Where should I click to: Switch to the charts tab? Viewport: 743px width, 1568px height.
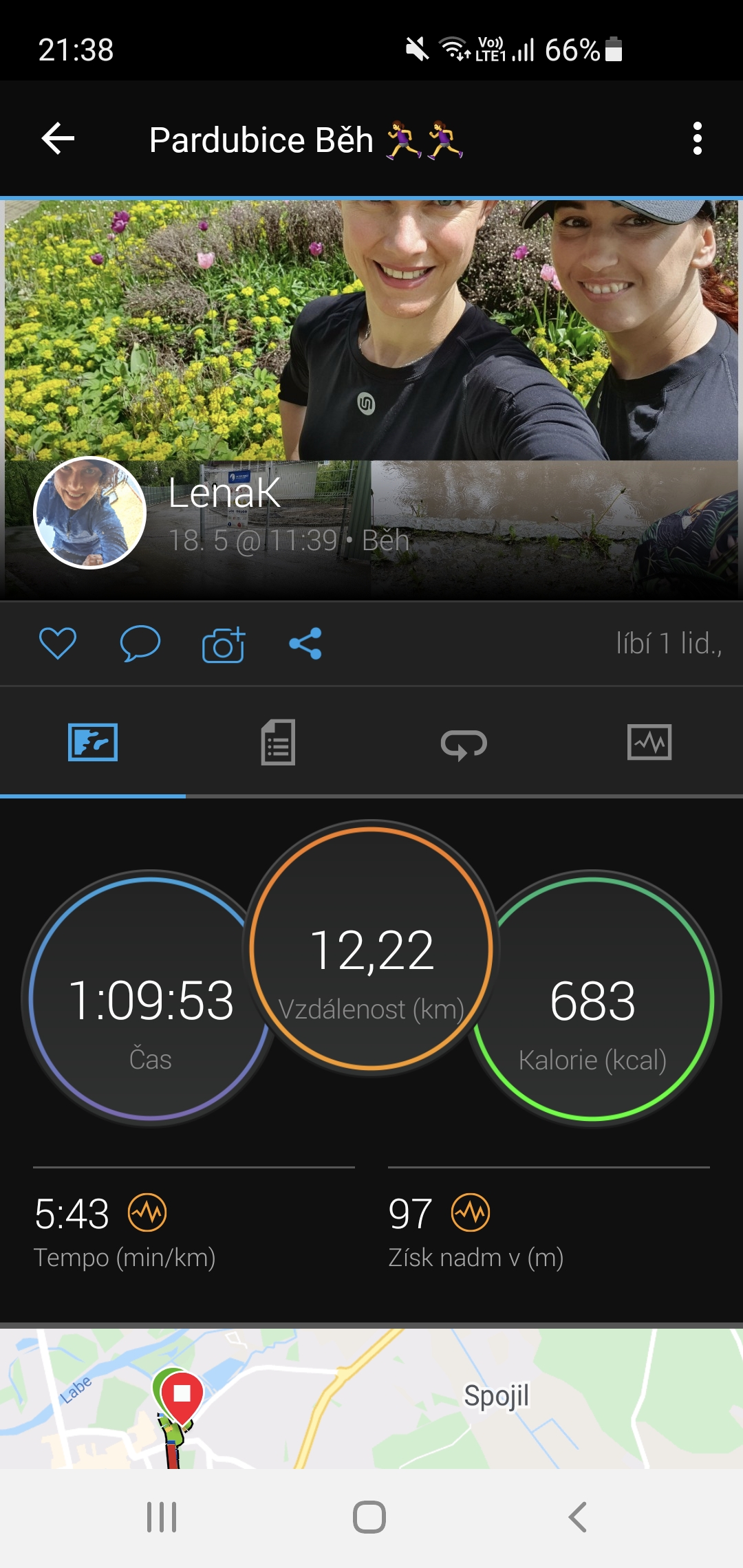tap(649, 743)
